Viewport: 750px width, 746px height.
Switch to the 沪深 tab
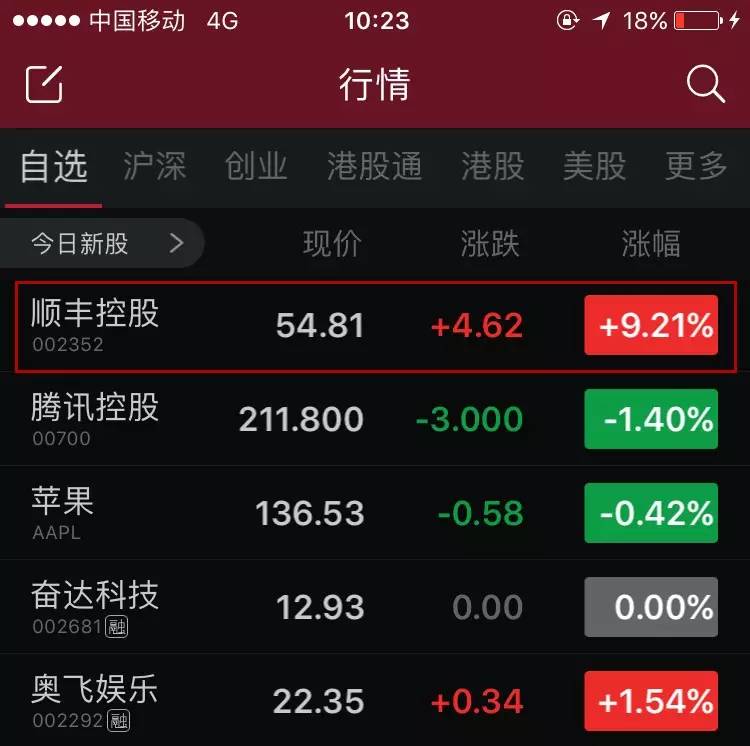pyautogui.click(x=155, y=166)
